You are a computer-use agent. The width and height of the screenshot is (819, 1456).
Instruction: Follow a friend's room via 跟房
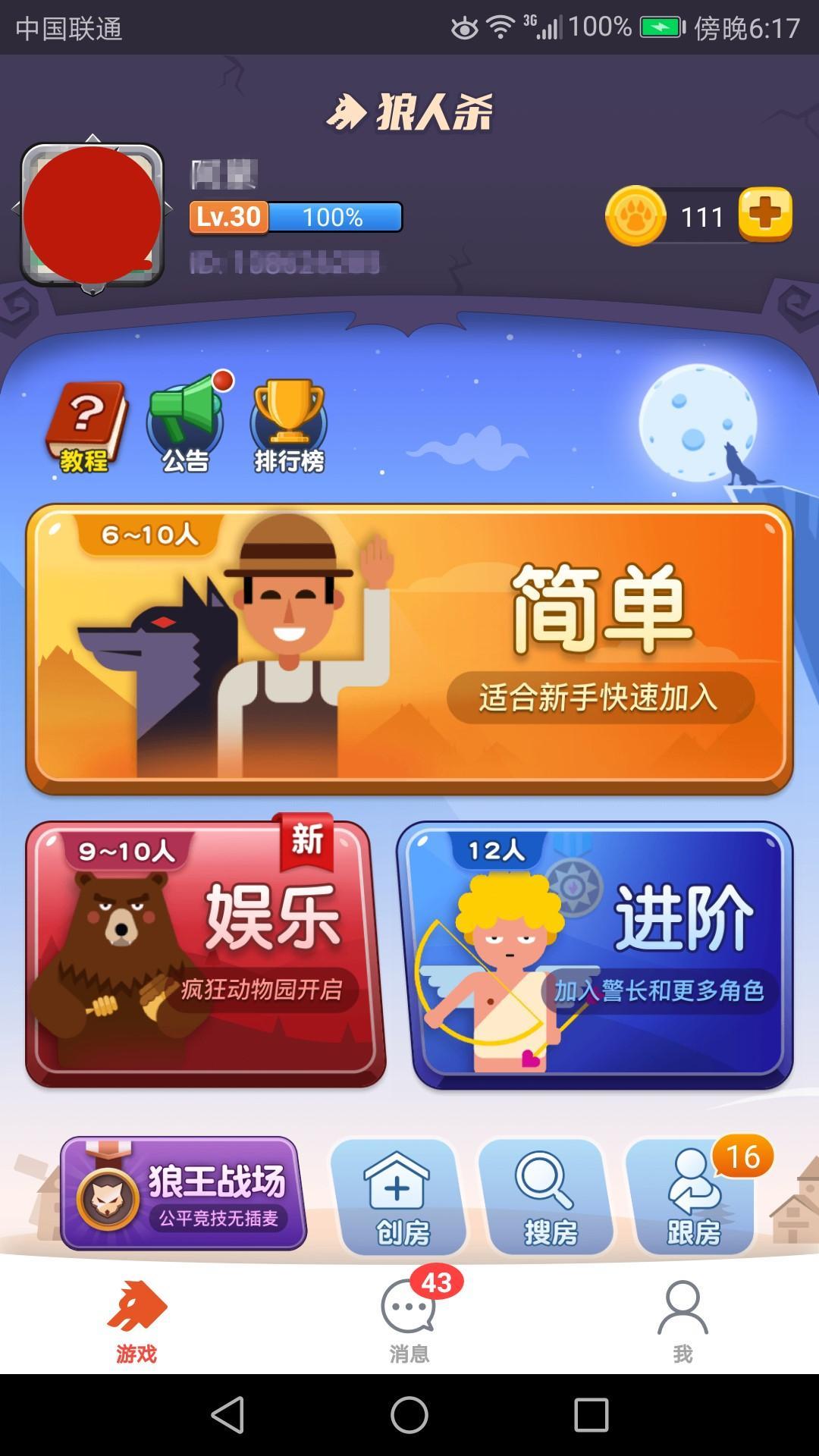[x=693, y=1197]
